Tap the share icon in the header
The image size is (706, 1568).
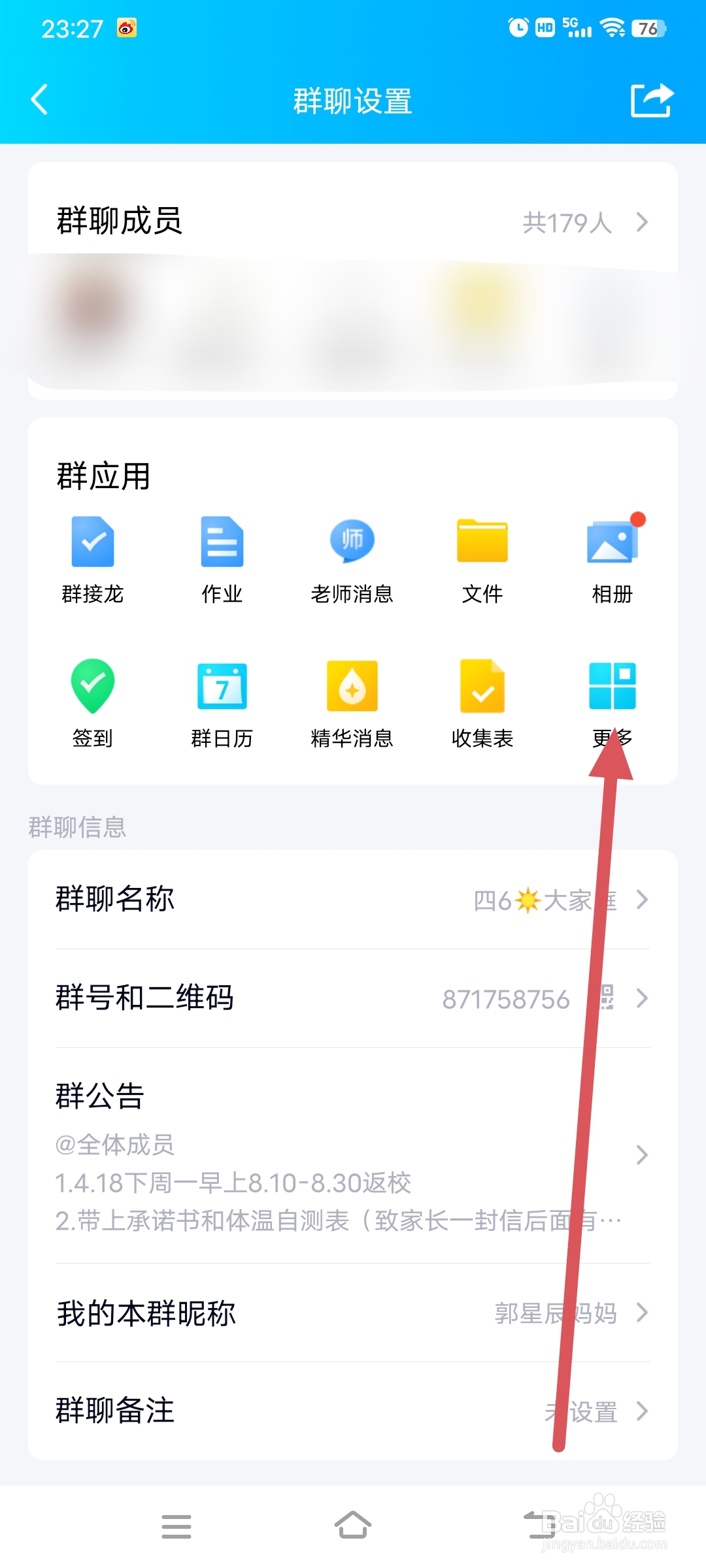pyautogui.click(x=650, y=100)
